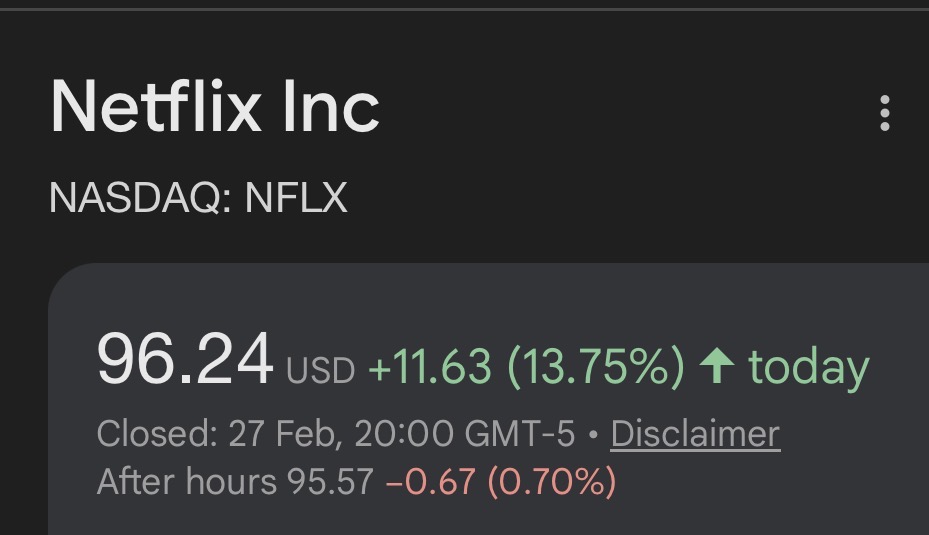
Task: Open the Disclaimer link
Action: pyautogui.click(x=695, y=434)
